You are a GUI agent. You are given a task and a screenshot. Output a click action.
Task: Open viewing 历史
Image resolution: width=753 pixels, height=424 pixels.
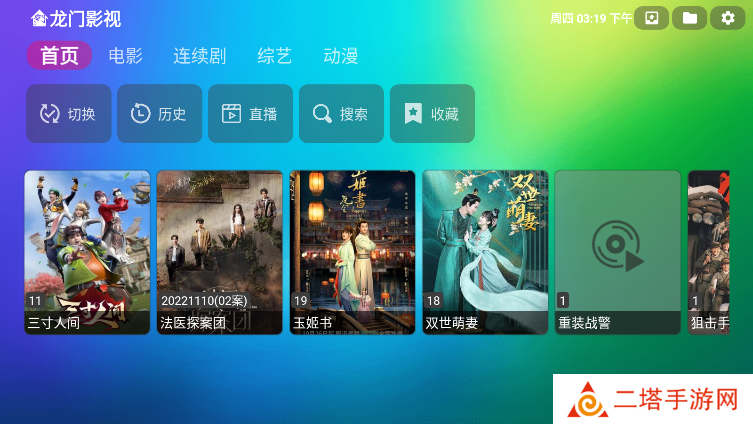[x=160, y=114]
